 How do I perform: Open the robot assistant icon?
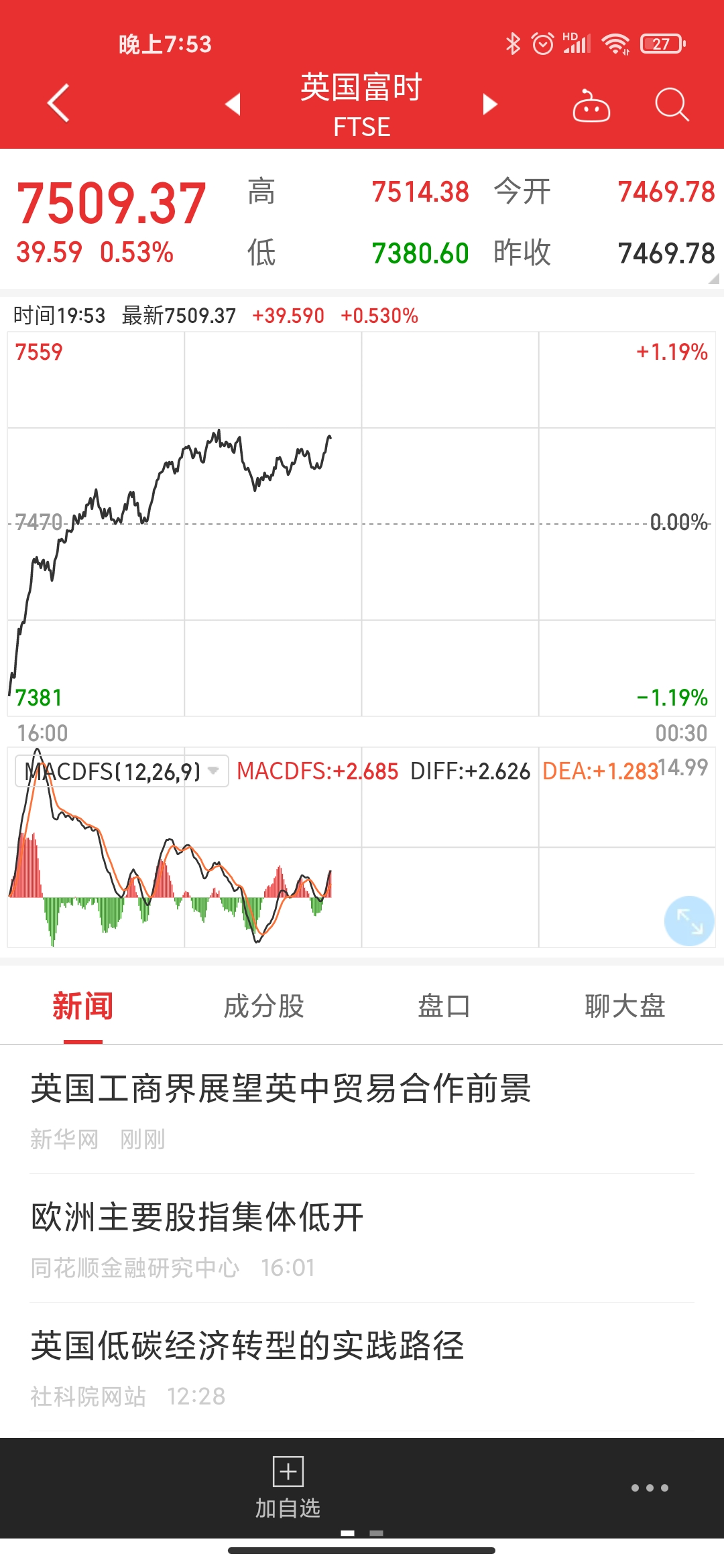(591, 106)
